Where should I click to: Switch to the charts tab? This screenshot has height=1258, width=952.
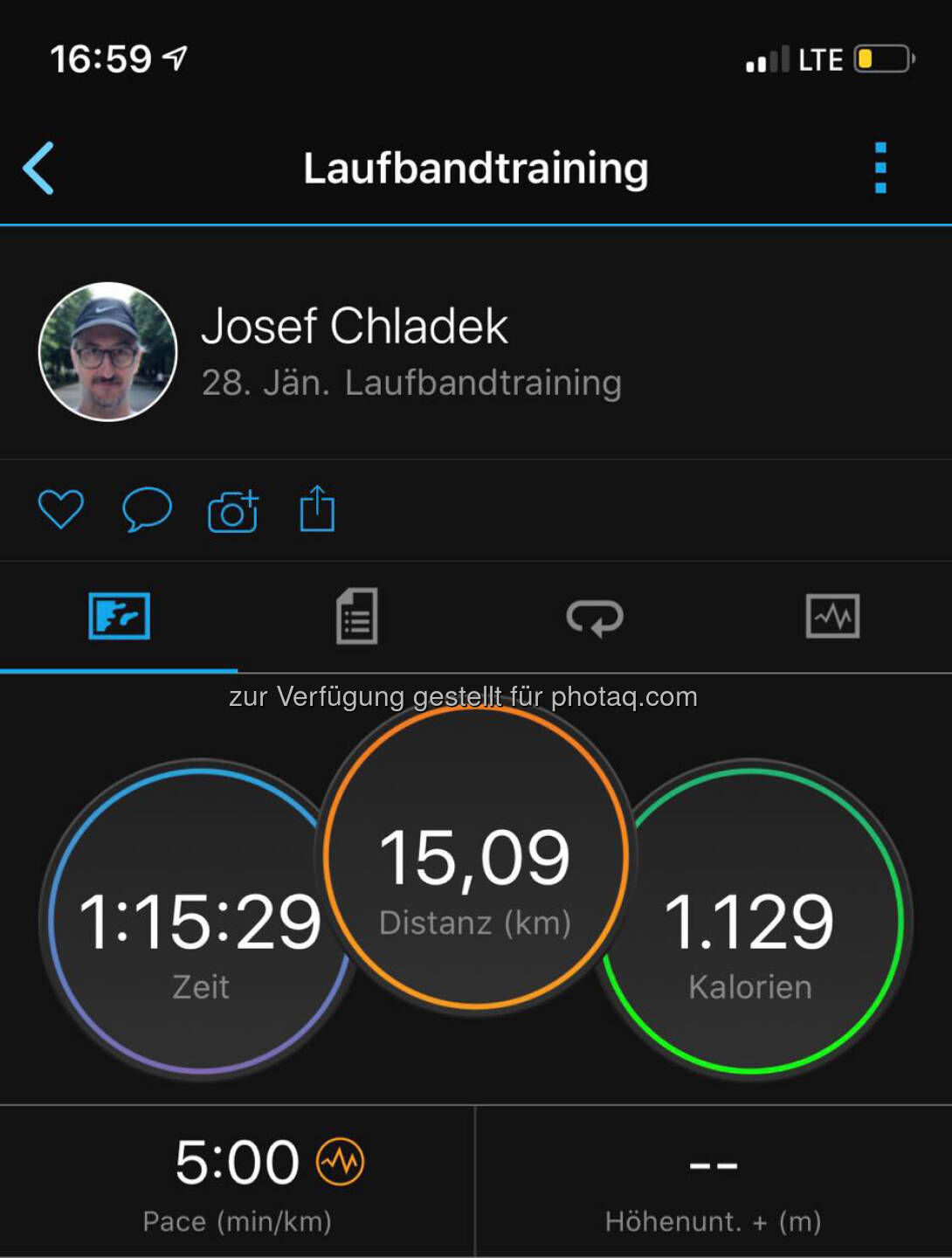(832, 617)
